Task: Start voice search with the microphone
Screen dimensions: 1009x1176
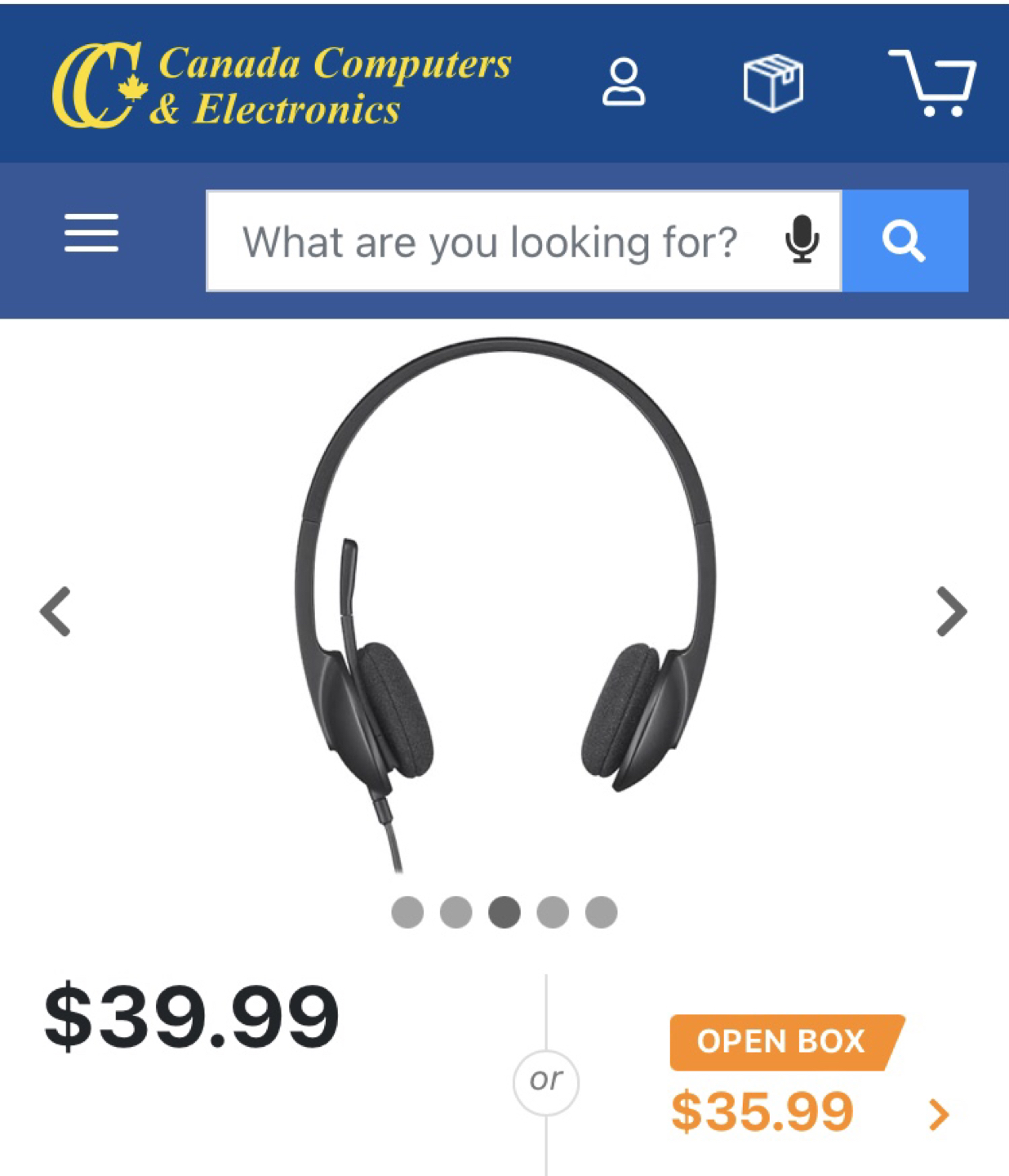Action: (x=802, y=240)
